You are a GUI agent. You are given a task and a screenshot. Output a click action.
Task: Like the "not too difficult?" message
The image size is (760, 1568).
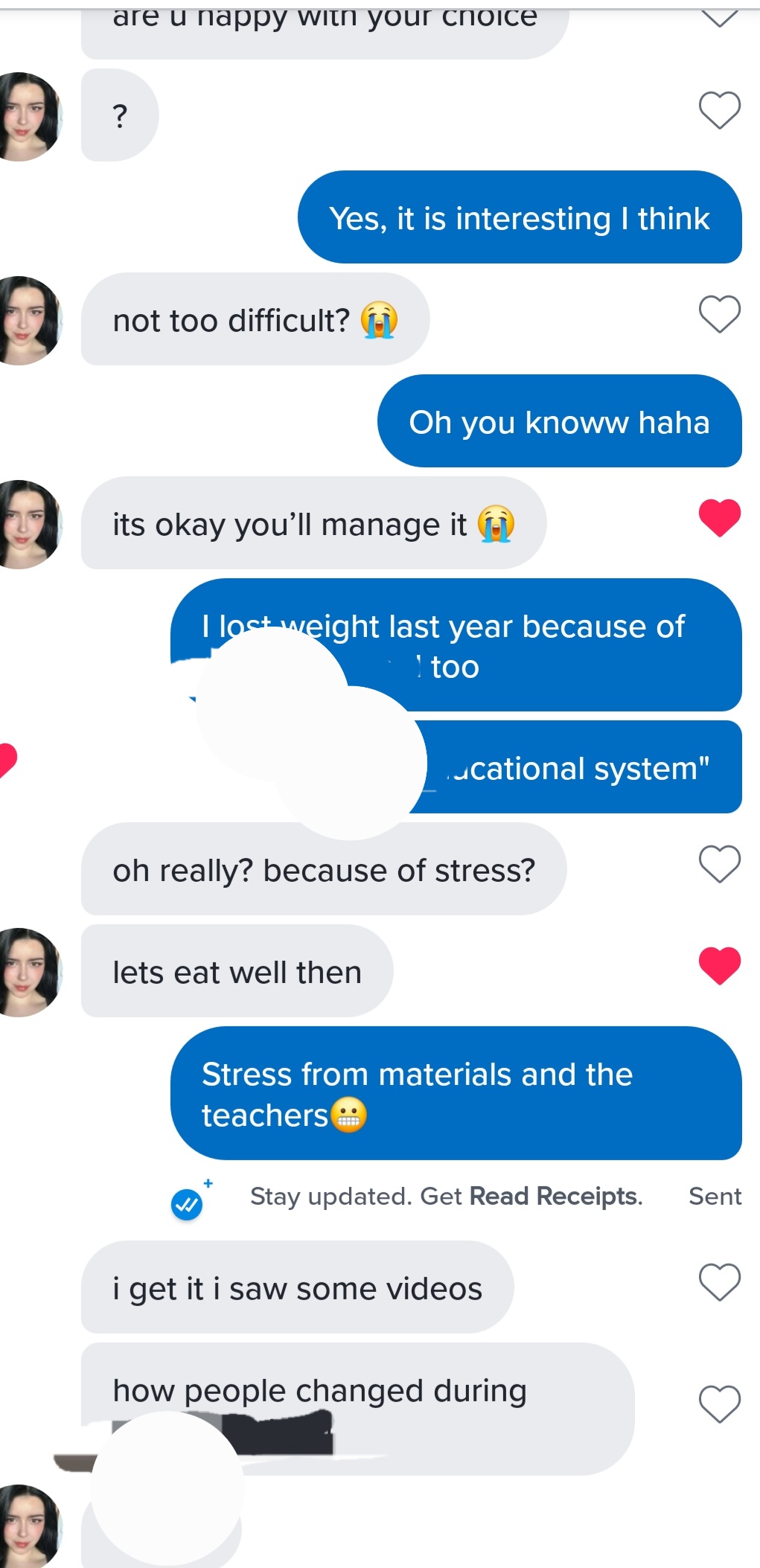719,314
